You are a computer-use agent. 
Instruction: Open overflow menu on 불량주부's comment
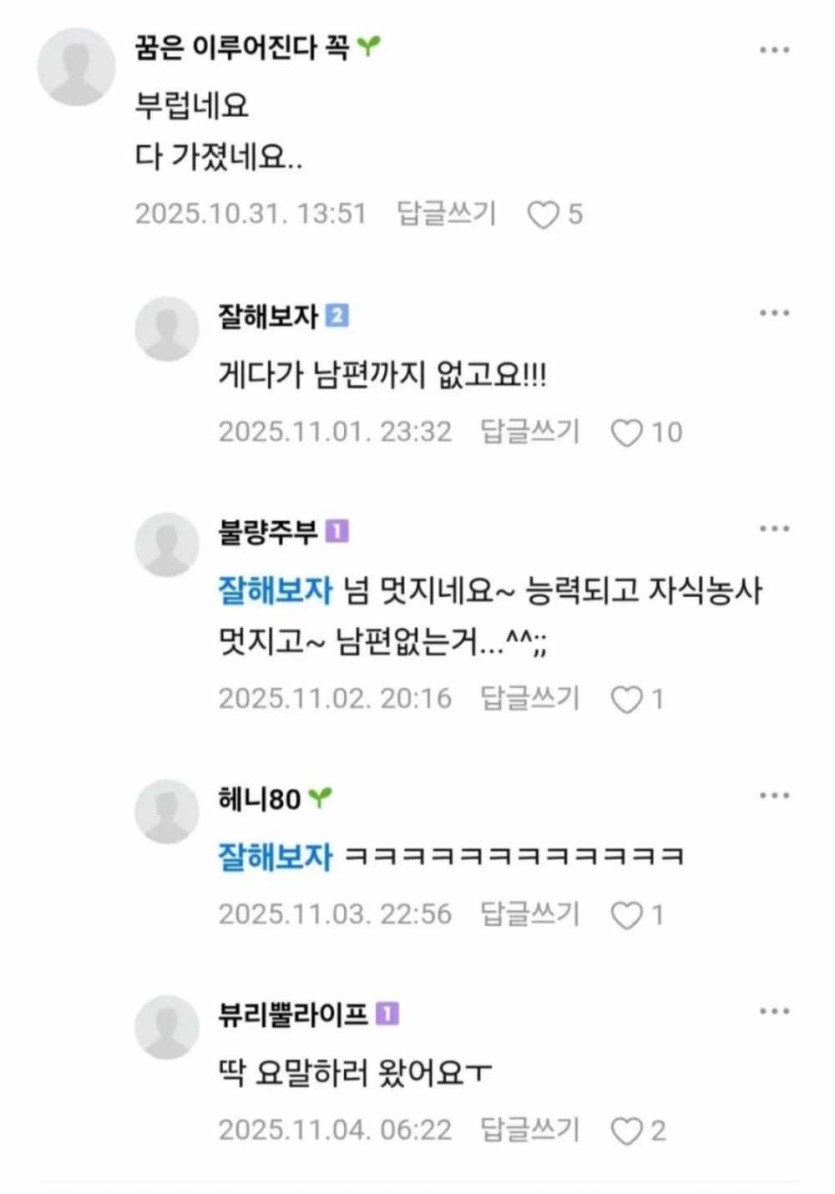tap(775, 529)
